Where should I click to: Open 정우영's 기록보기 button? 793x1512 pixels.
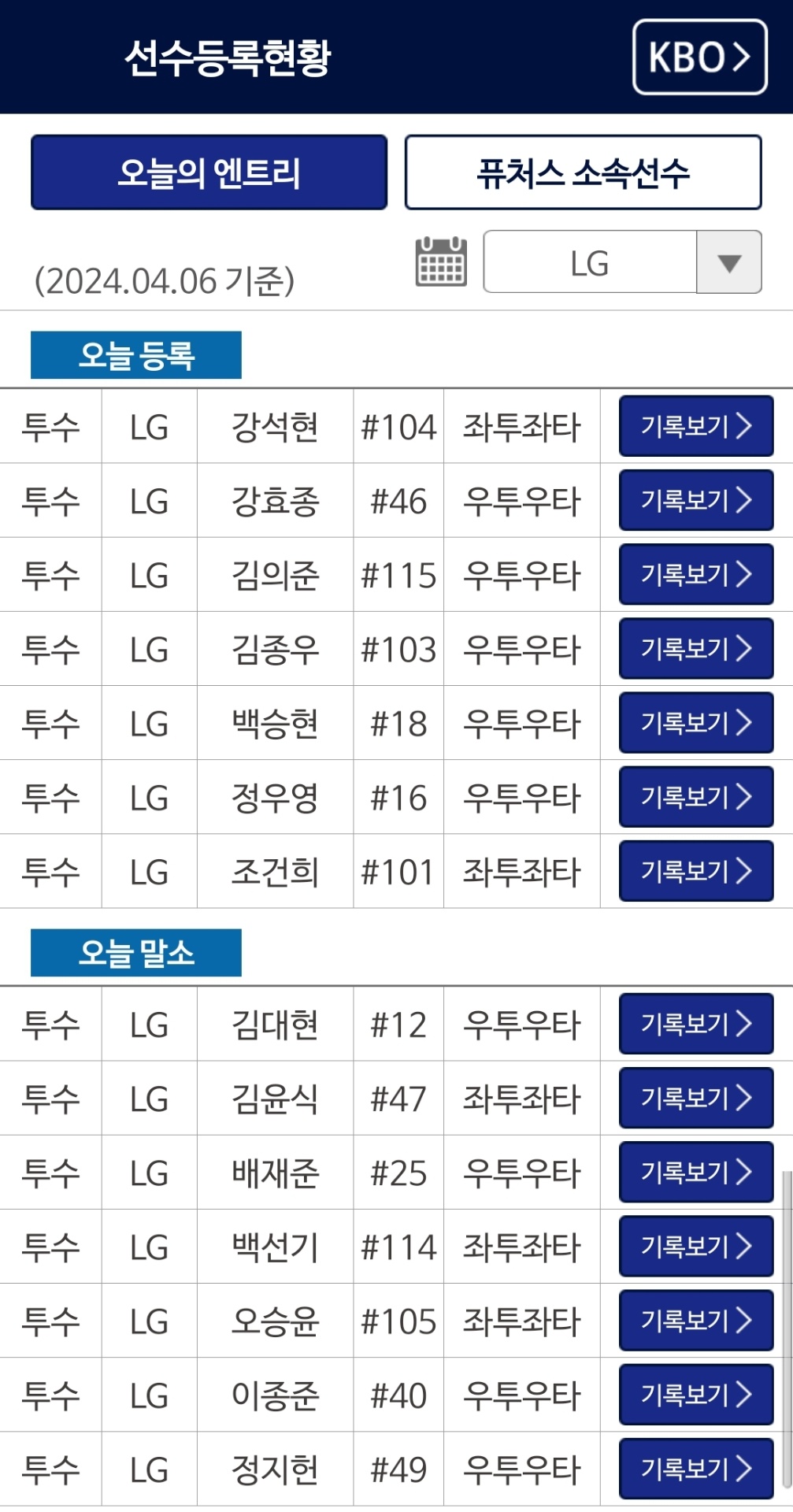point(696,797)
